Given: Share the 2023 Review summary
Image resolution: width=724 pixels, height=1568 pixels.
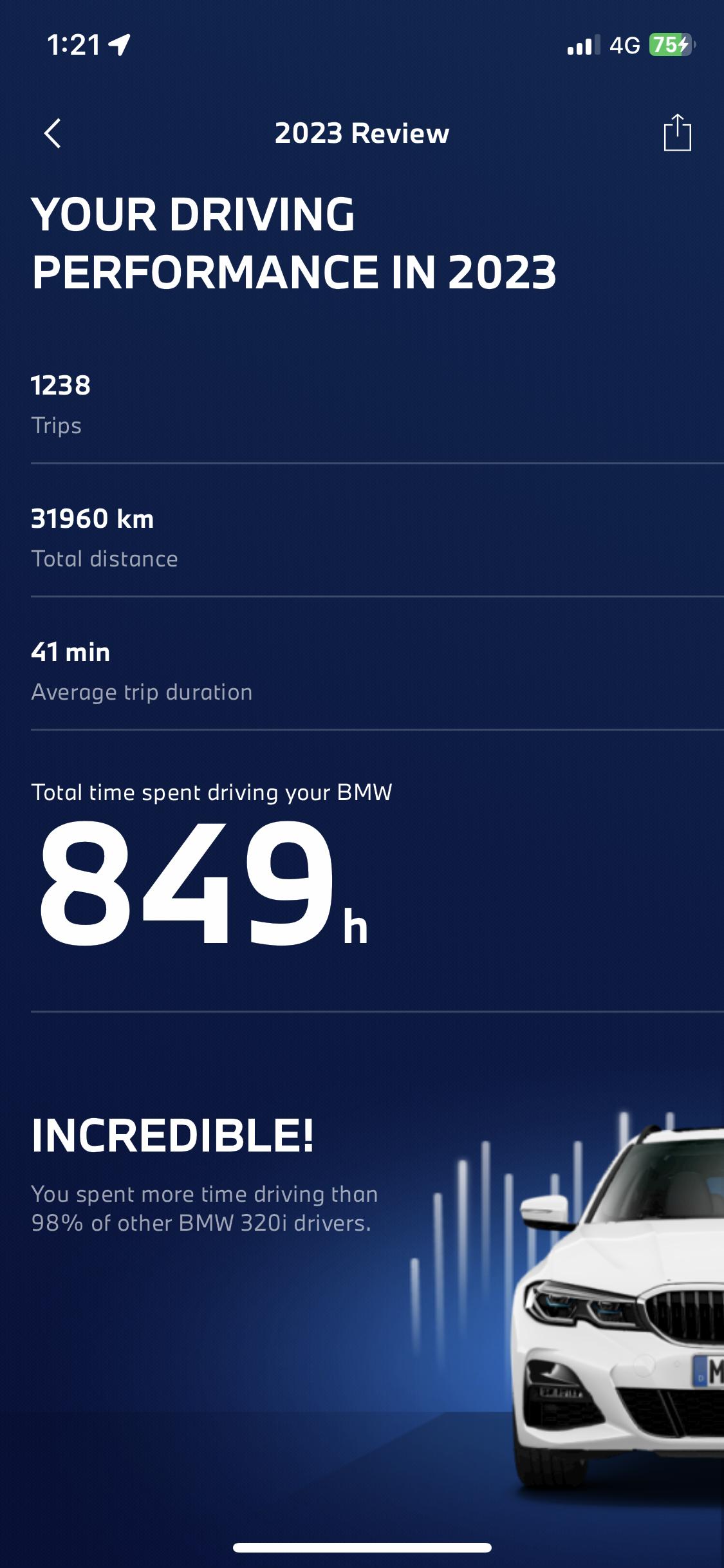Looking at the screenshot, I should tap(677, 133).
